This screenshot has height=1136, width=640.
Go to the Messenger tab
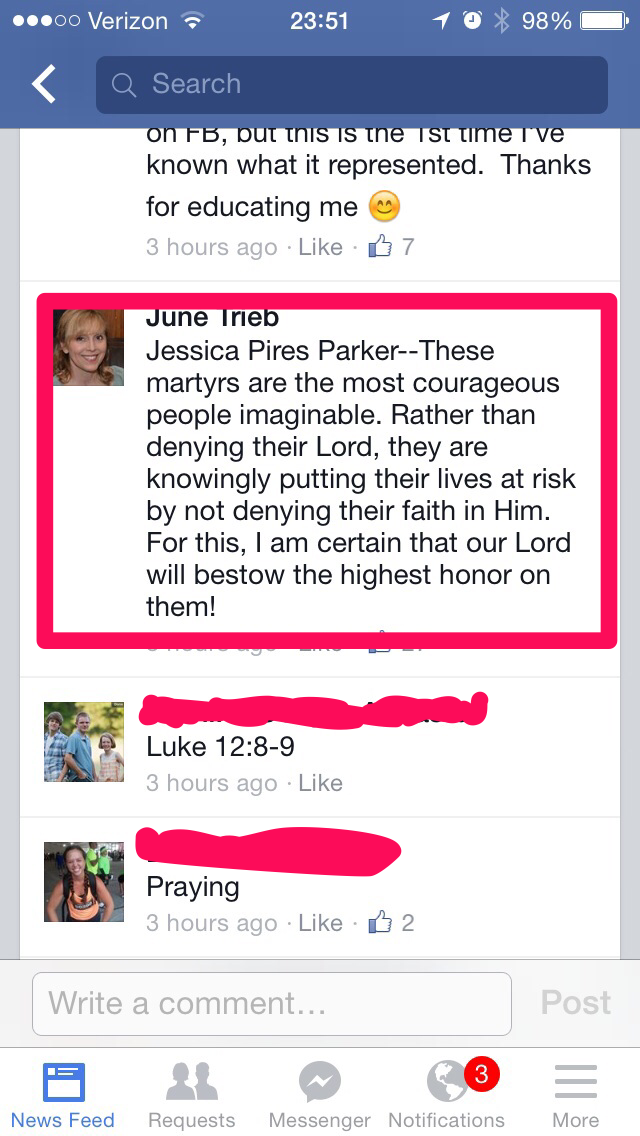(320, 1095)
